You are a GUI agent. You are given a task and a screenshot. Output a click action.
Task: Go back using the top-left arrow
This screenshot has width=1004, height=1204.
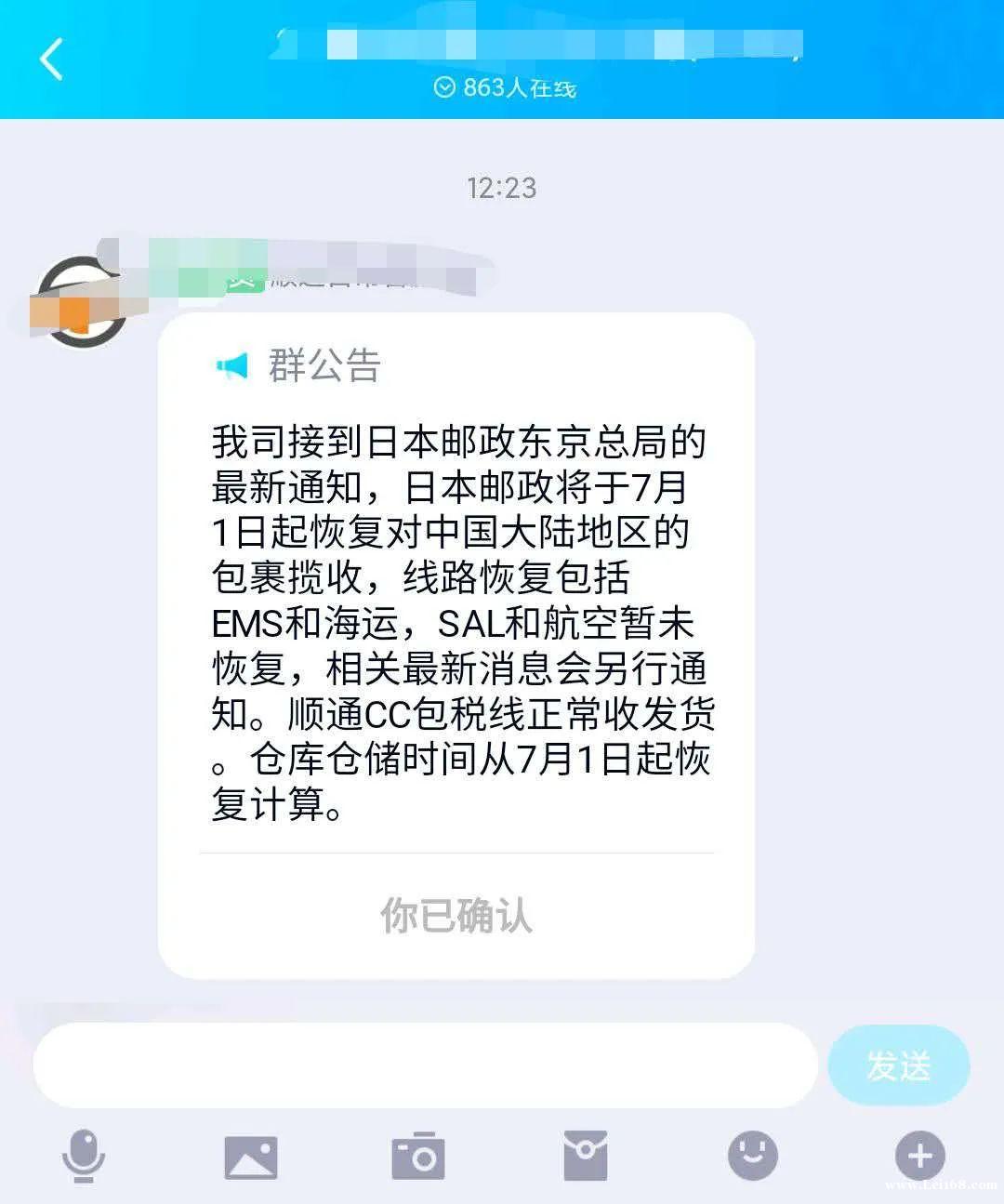[52, 60]
